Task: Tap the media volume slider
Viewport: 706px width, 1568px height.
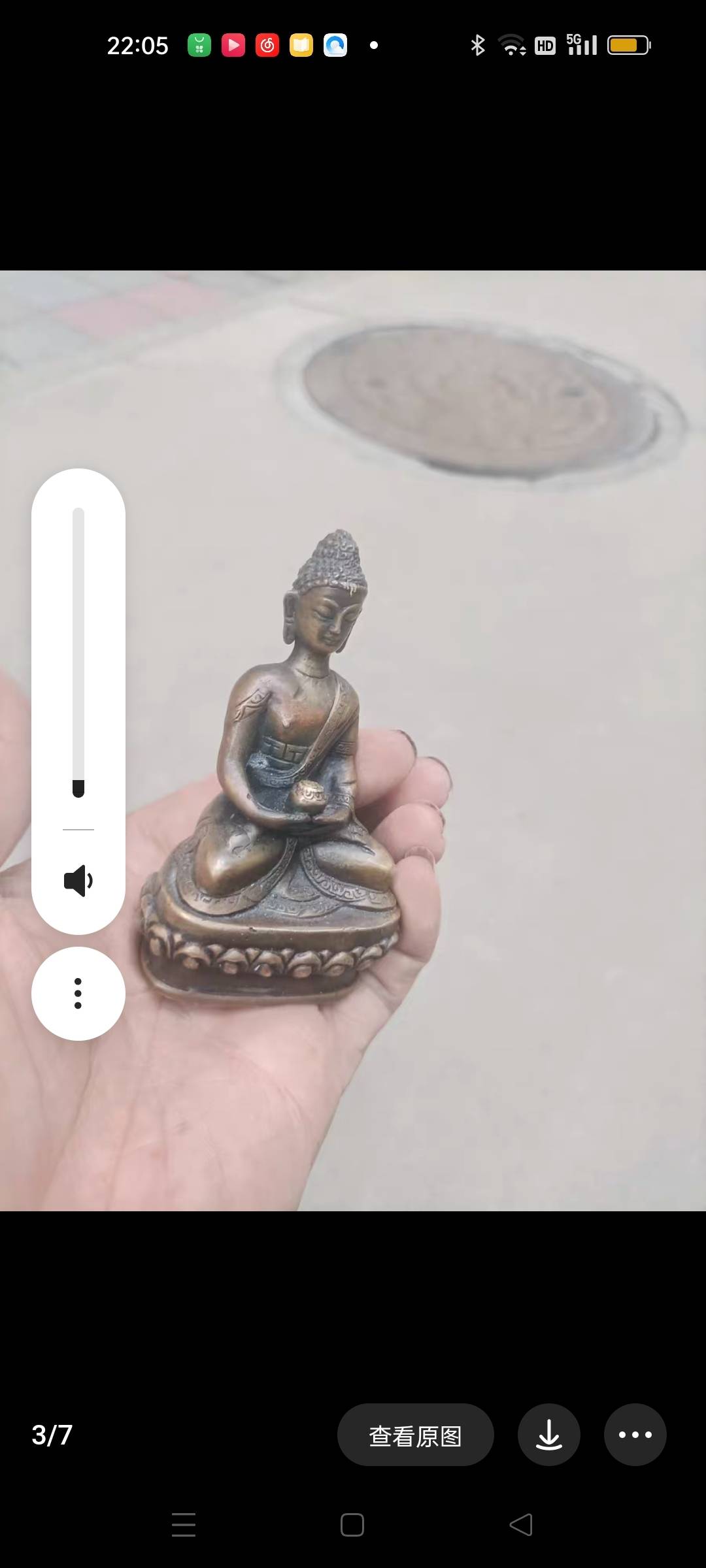Action: tap(78, 653)
